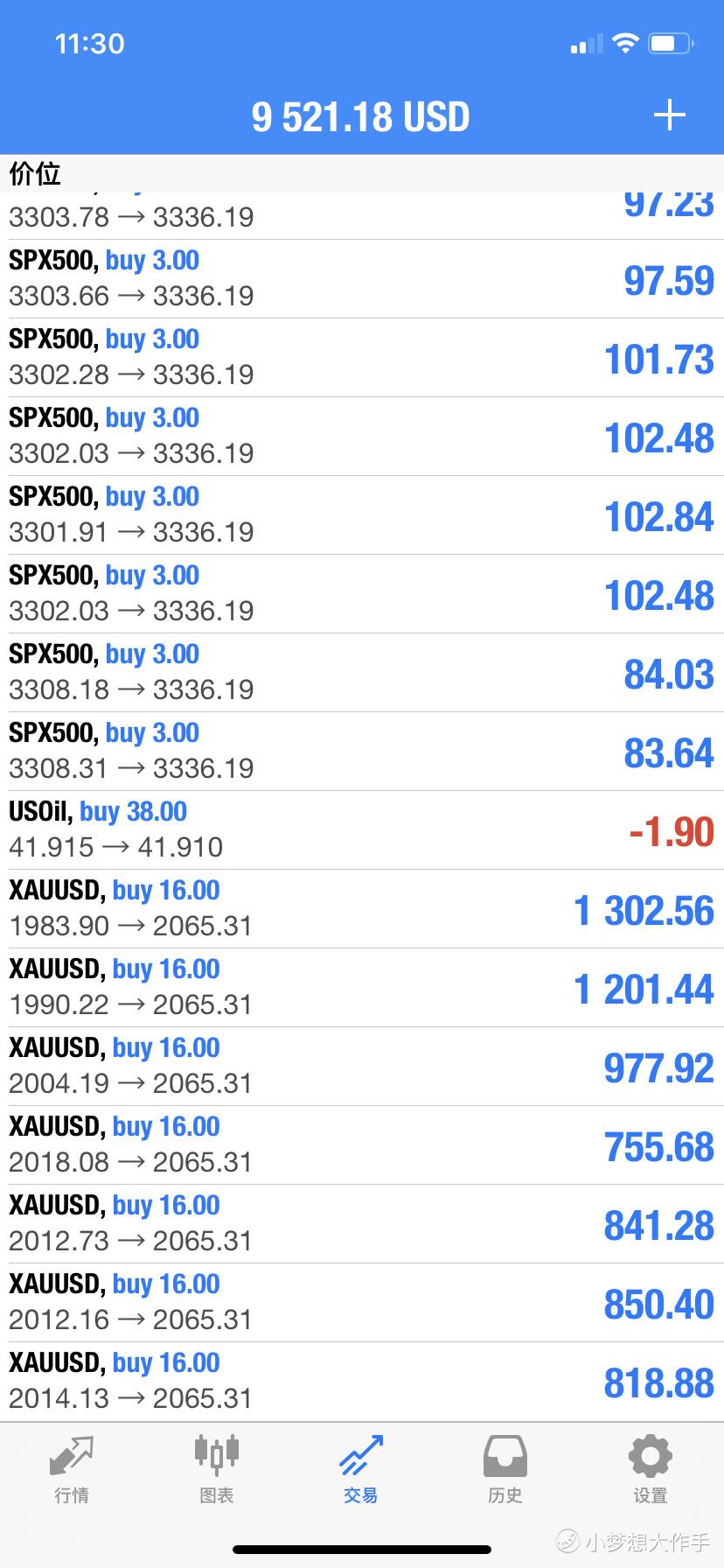724x1568 pixels.
Task: Select the XAUUSD position opened at 2012.16
Action: pos(362,1303)
